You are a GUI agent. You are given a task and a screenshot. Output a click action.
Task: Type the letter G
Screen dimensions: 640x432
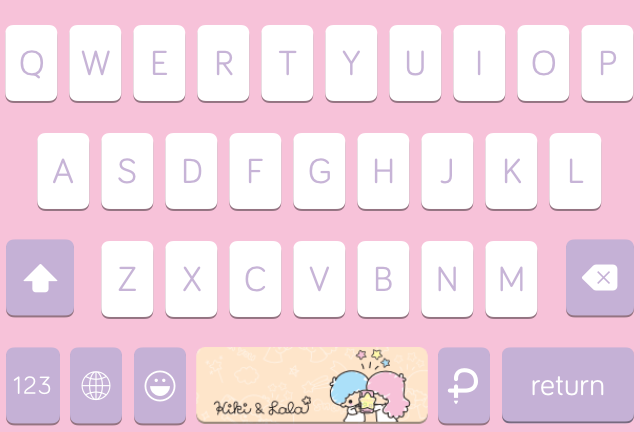pyautogui.click(x=320, y=171)
